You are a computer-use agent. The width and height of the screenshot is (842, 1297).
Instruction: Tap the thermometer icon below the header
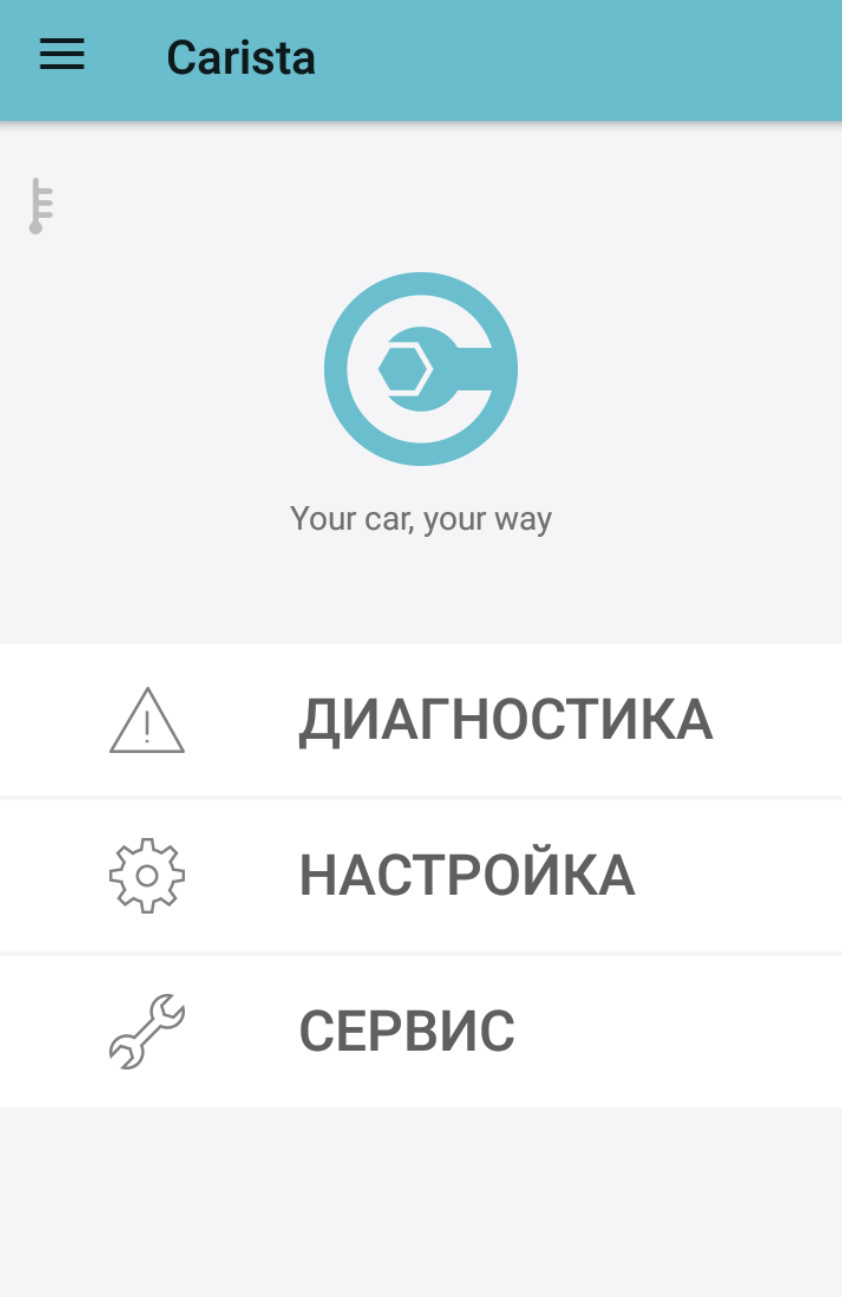[38, 205]
